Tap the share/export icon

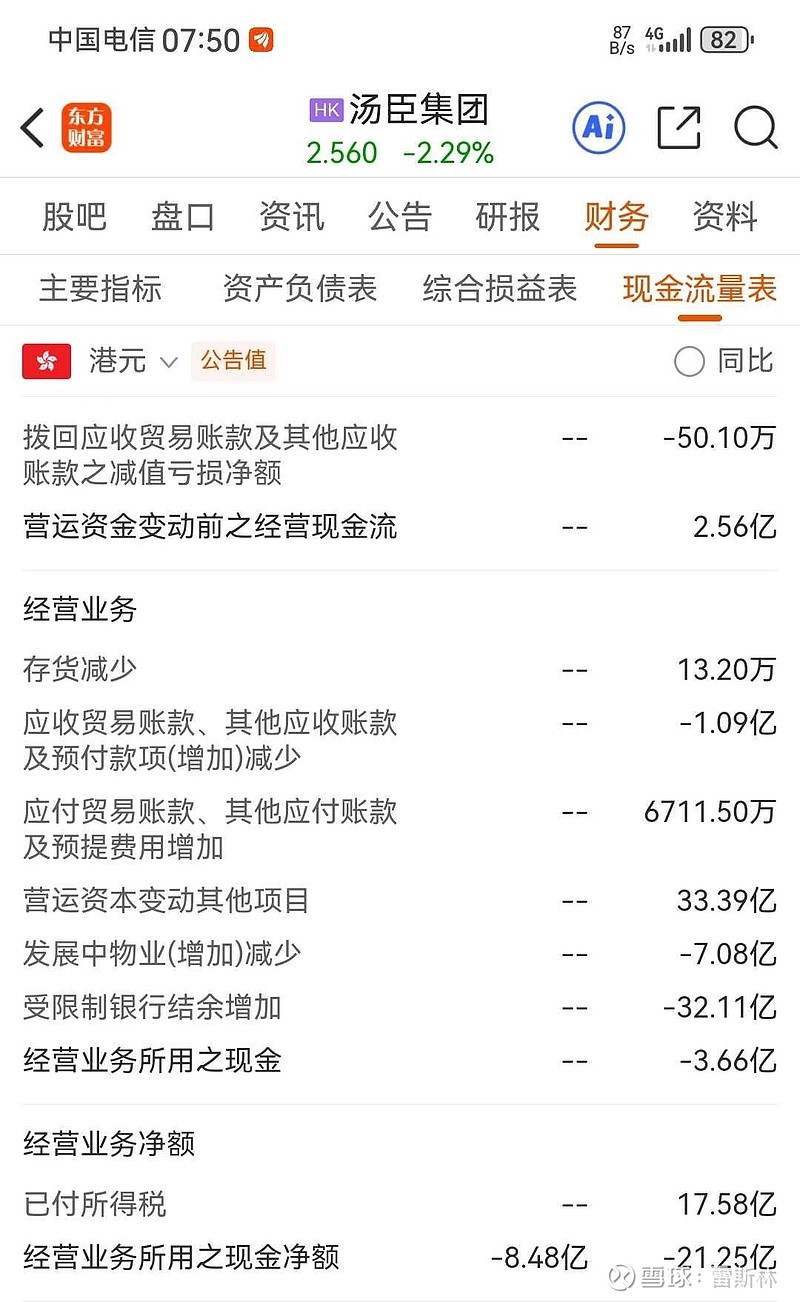click(x=679, y=128)
